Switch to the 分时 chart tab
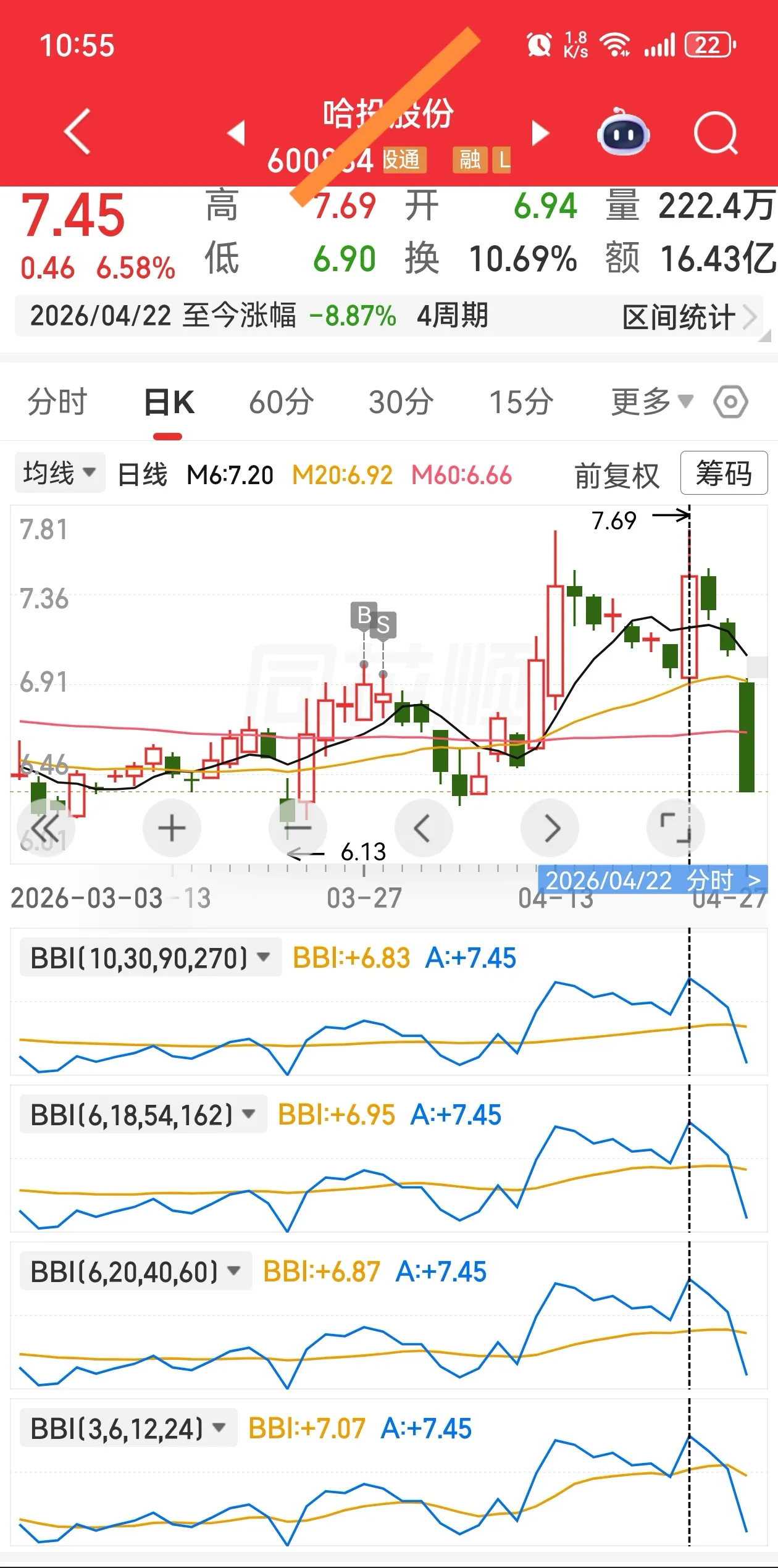This screenshot has width=778, height=1568. click(57, 402)
